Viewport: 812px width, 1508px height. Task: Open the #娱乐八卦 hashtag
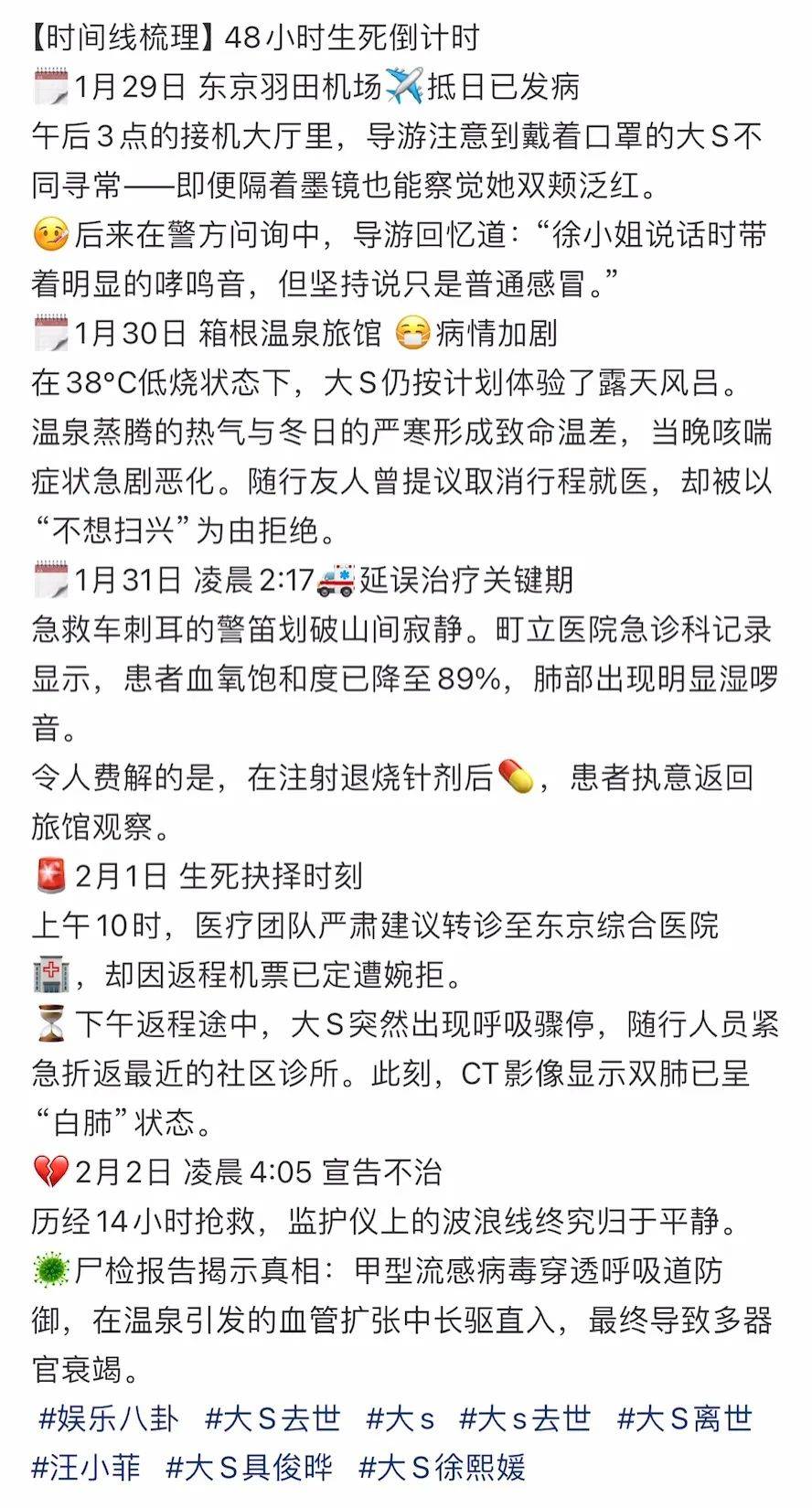click(x=108, y=1418)
